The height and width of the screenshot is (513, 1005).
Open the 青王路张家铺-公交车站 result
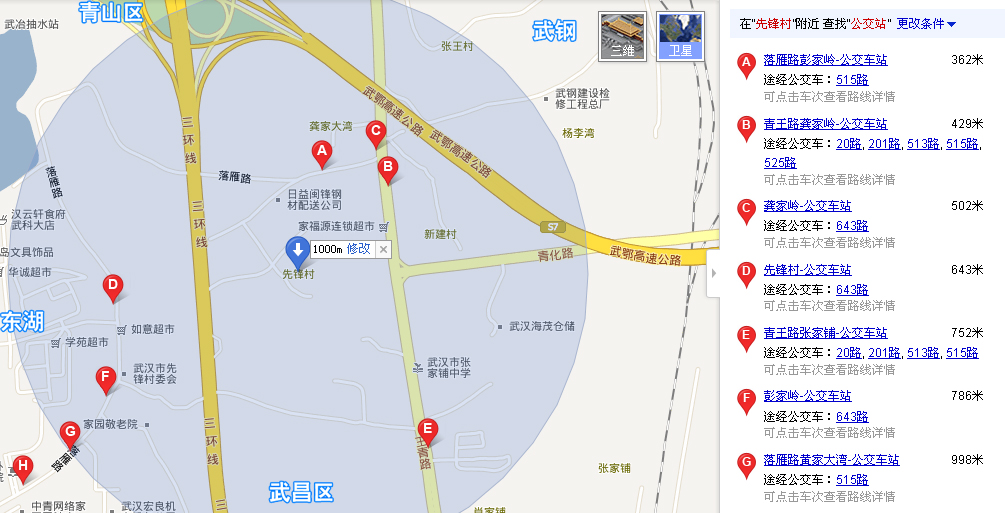[x=824, y=333]
